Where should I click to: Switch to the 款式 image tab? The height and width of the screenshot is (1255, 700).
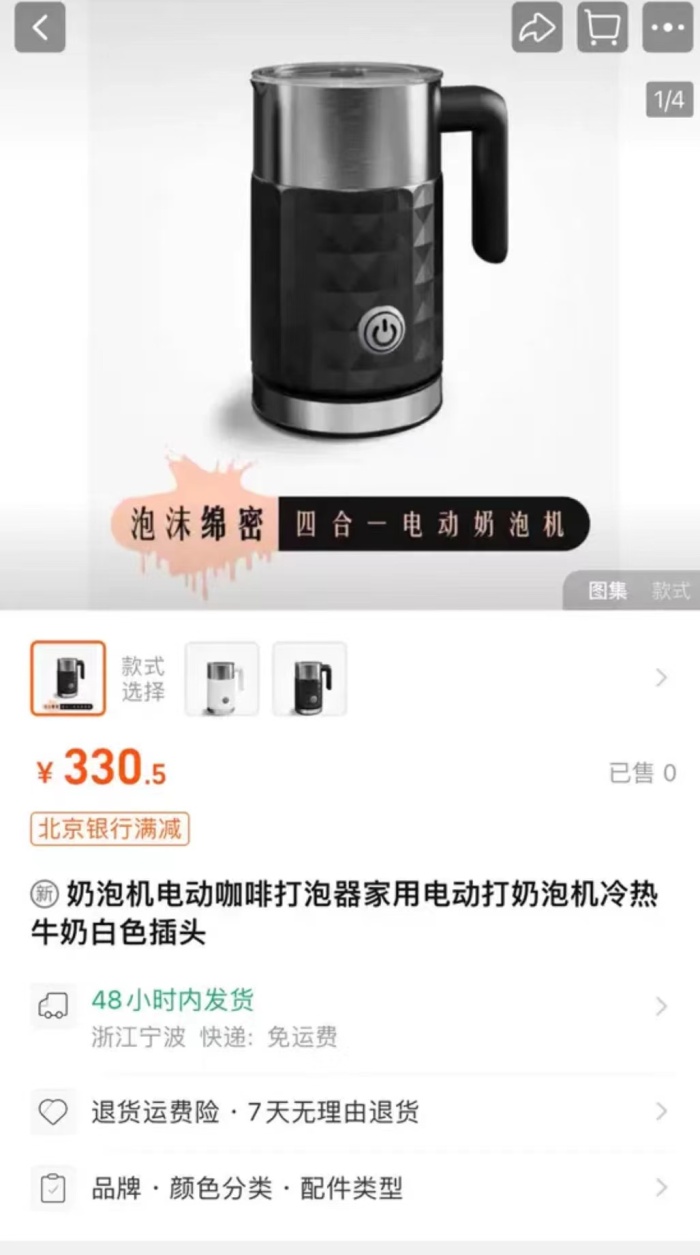(x=671, y=590)
